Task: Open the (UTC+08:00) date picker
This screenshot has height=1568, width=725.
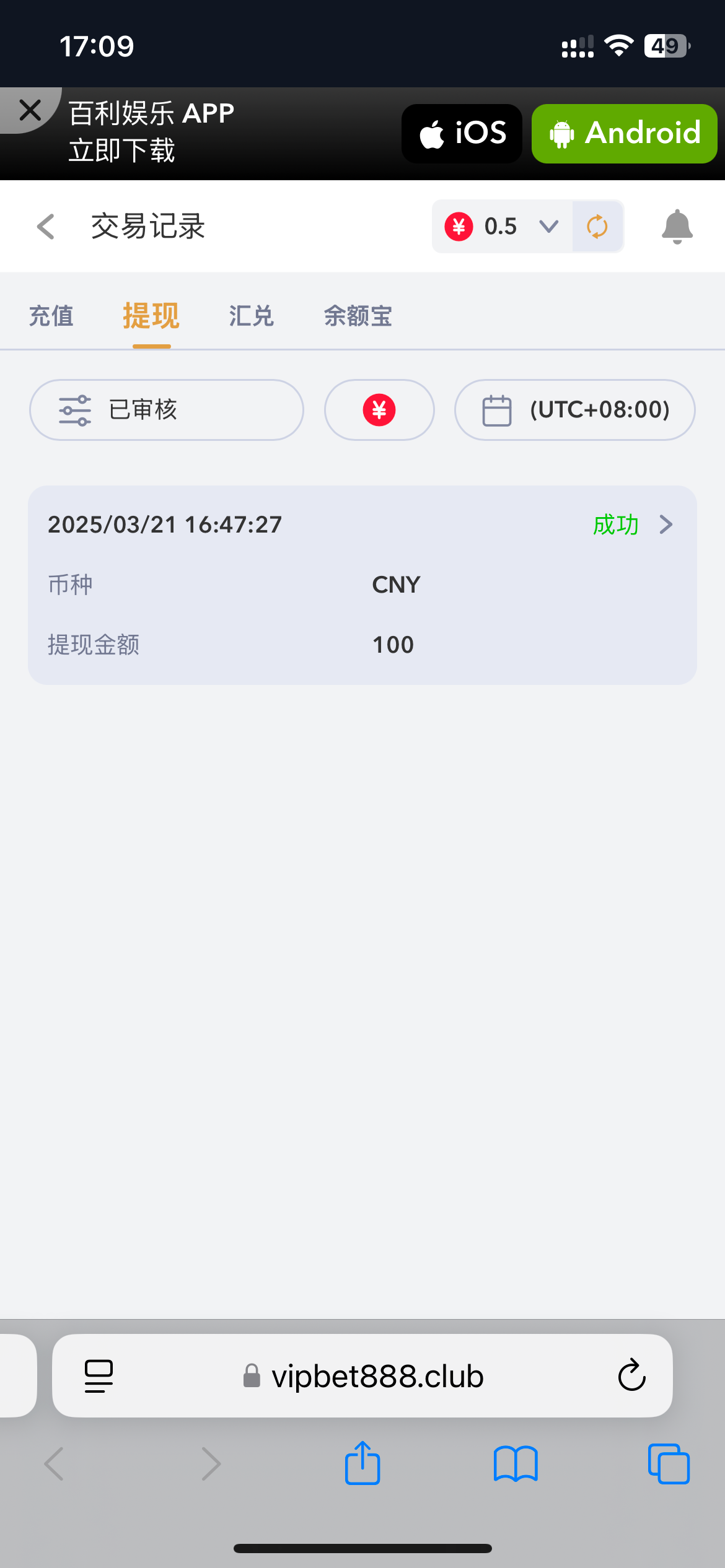Action: pyautogui.click(x=575, y=410)
